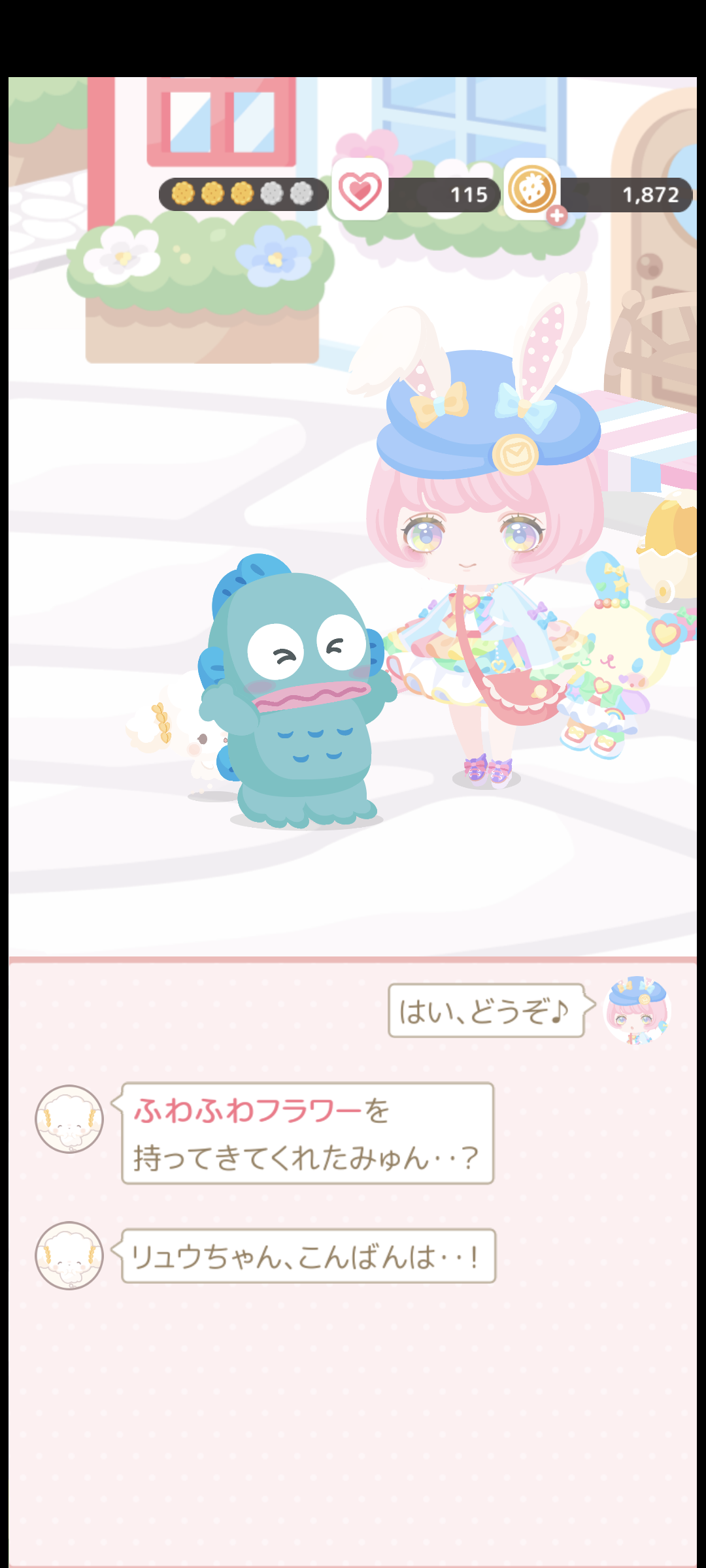
Task: Add more strawberry coins via plus badge
Action: pos(557,215)
